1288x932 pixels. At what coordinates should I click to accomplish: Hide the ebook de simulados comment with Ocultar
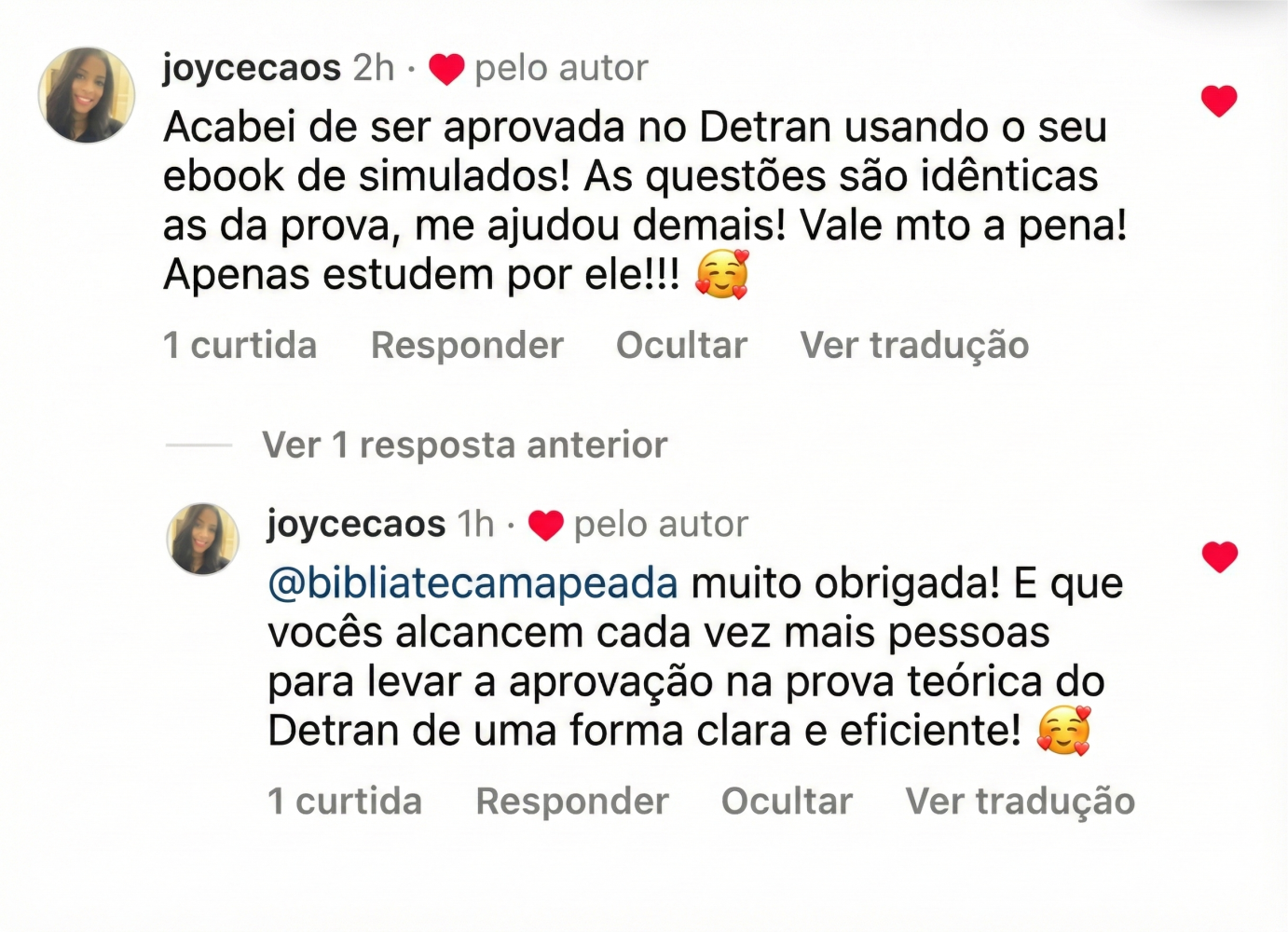(681, 345)
